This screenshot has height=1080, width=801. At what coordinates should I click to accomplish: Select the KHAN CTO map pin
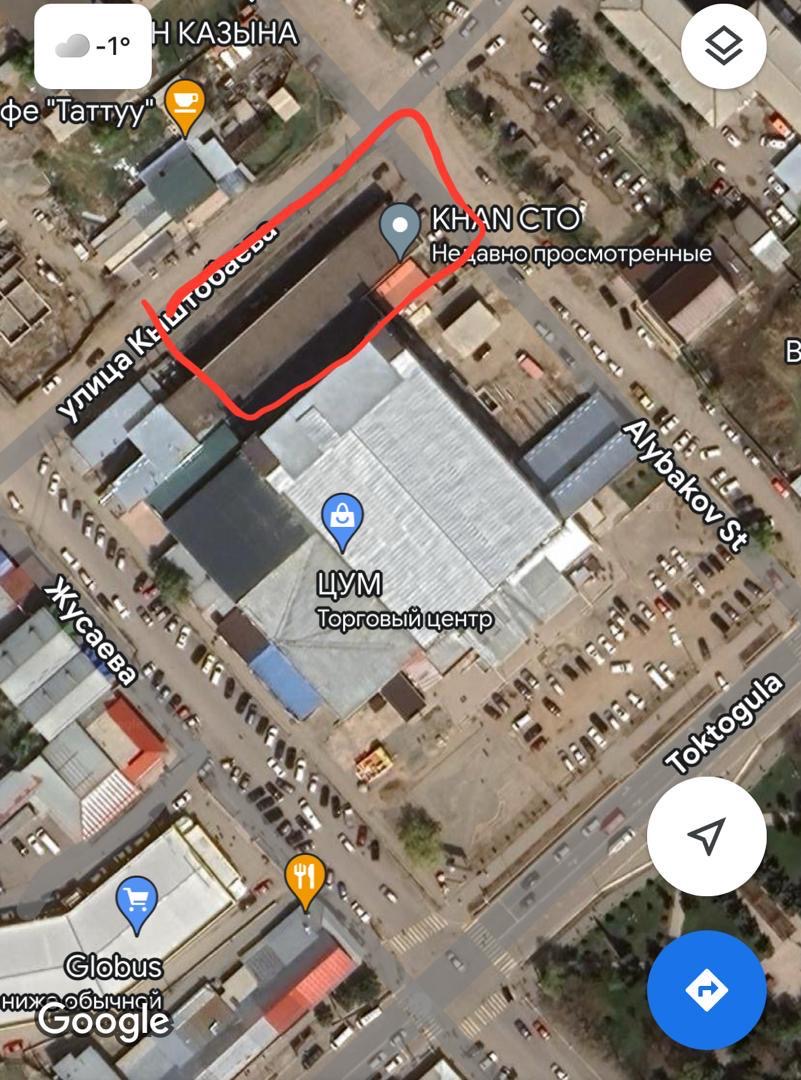tap(402, 227)
